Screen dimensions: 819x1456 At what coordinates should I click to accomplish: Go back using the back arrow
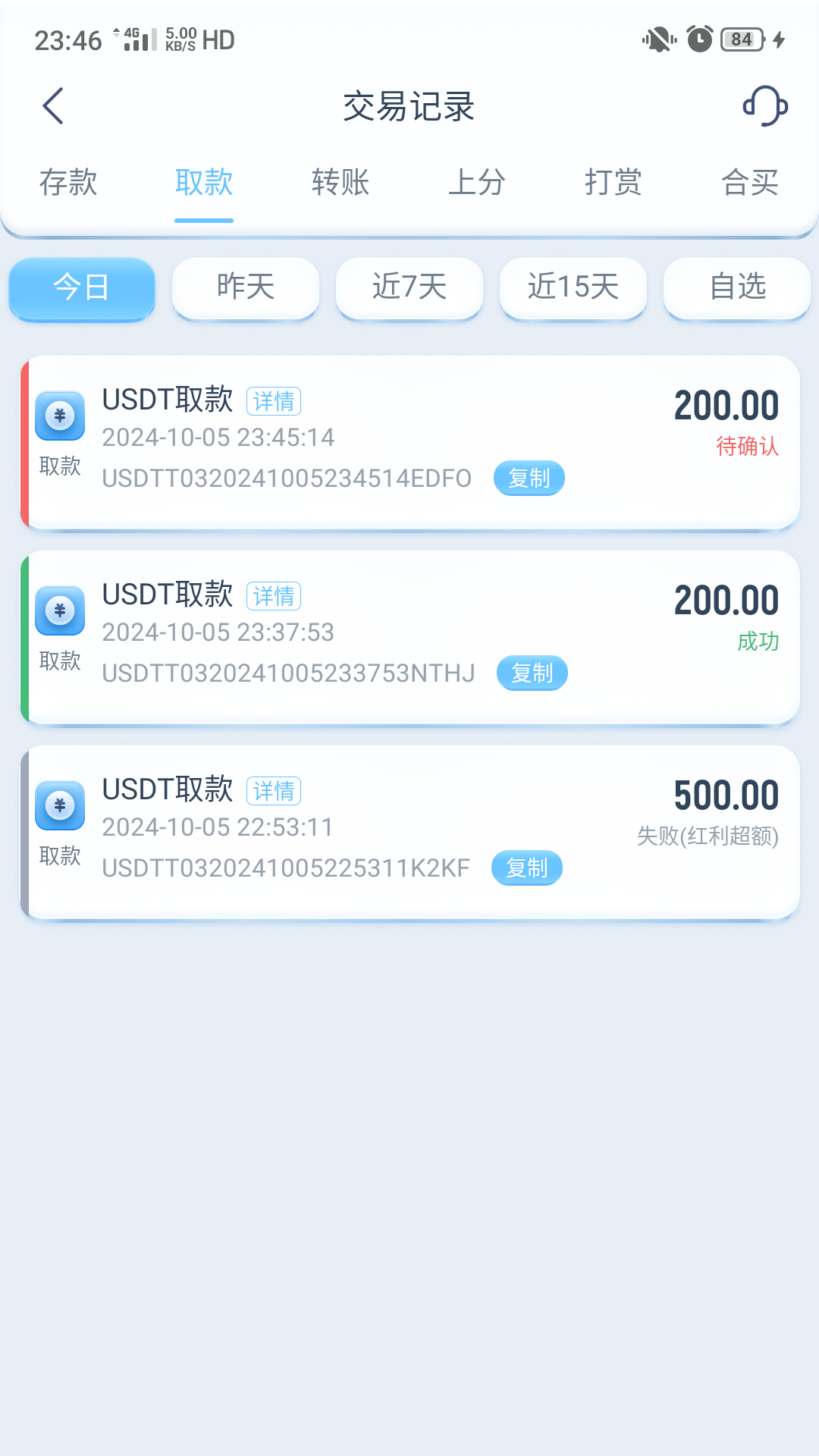[53, 106]
